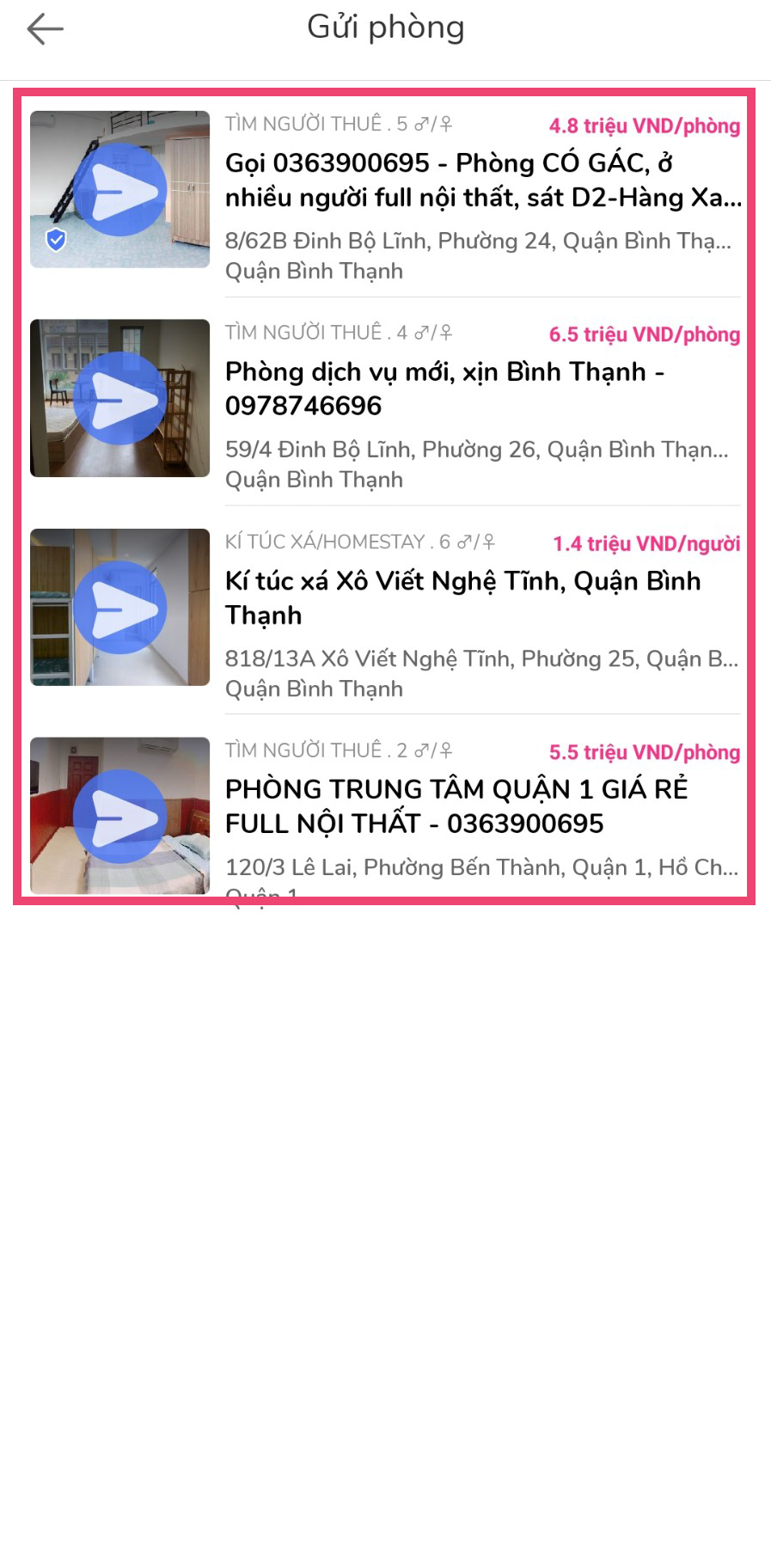Screen dimensions: 771x1568
Task: Send the Phòng CÓ GÁC room listing
Action: [x=120, y=190]
